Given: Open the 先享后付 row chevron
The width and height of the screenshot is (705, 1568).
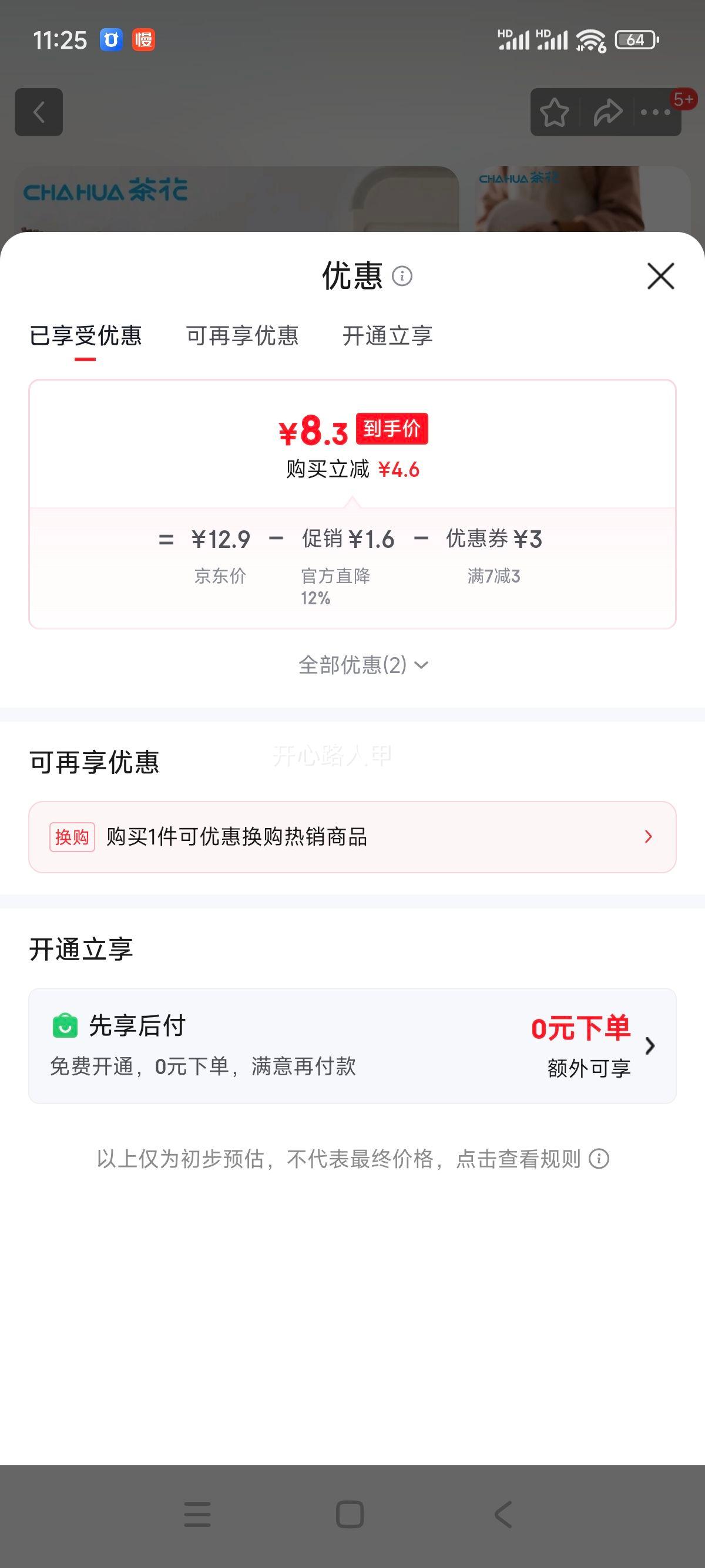Looking at the screenshot, I should [x=650, y=1046].
